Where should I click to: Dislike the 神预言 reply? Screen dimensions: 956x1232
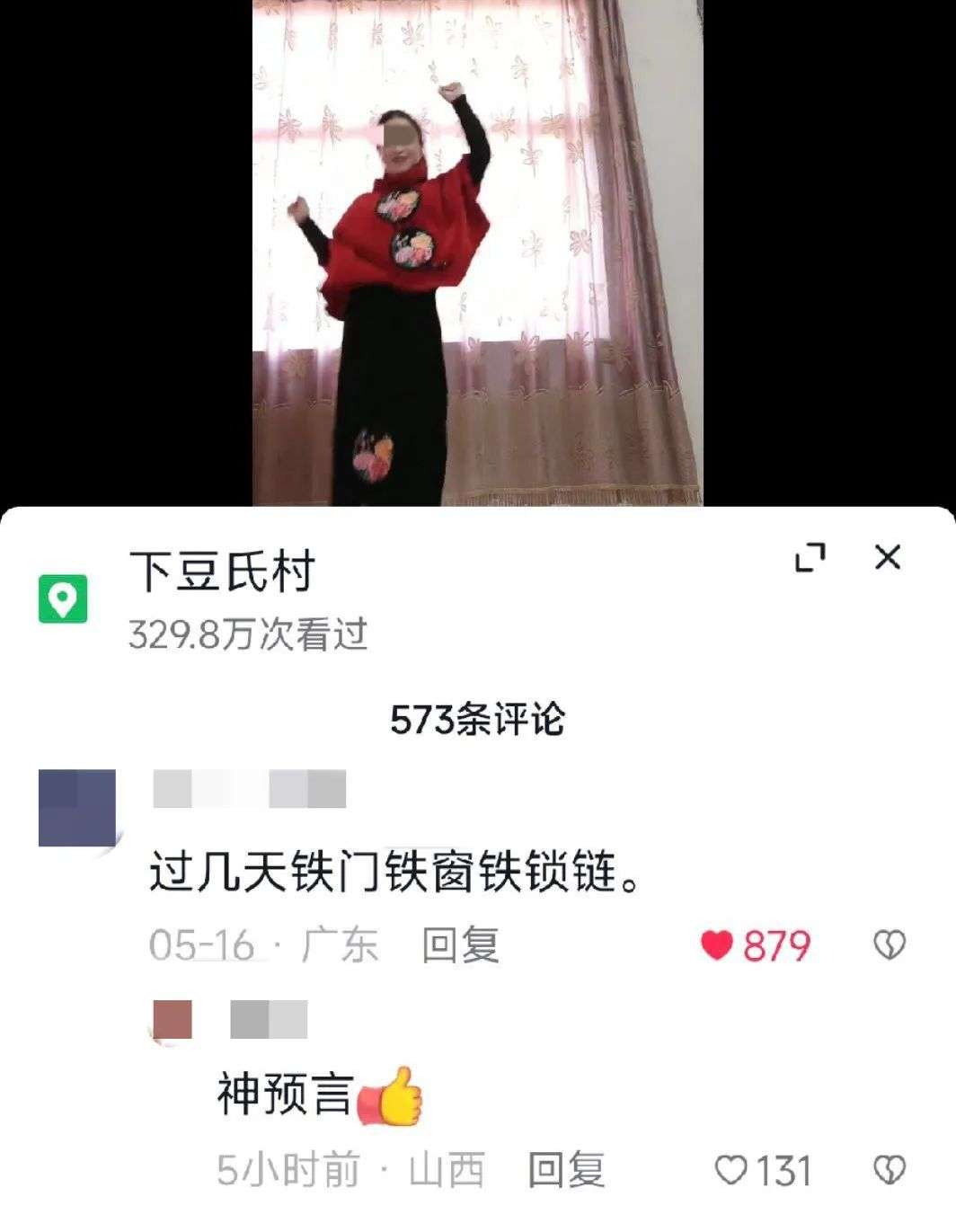890,1169
